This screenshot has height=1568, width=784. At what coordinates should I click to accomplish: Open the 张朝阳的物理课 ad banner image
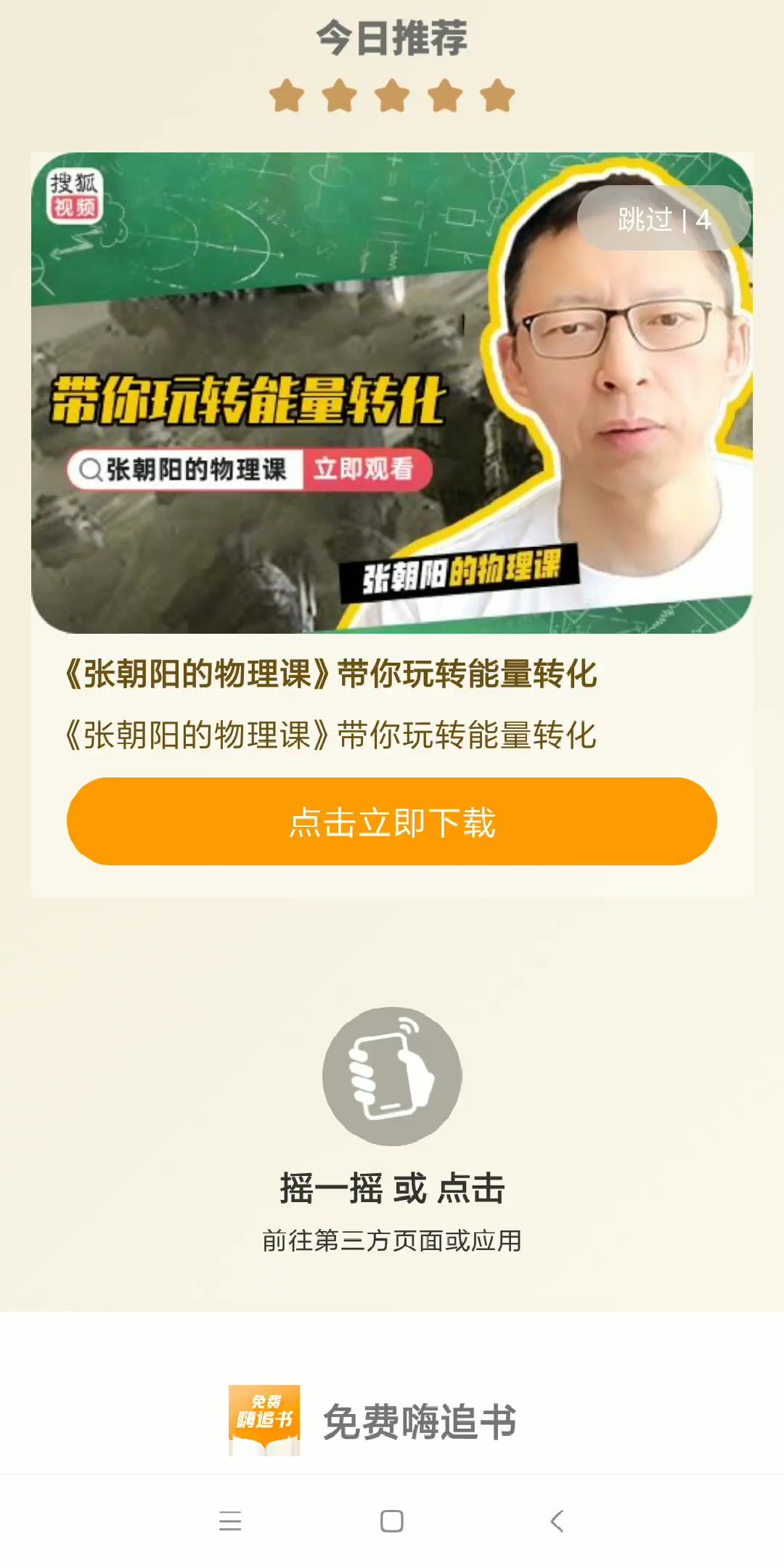(392, 392)
